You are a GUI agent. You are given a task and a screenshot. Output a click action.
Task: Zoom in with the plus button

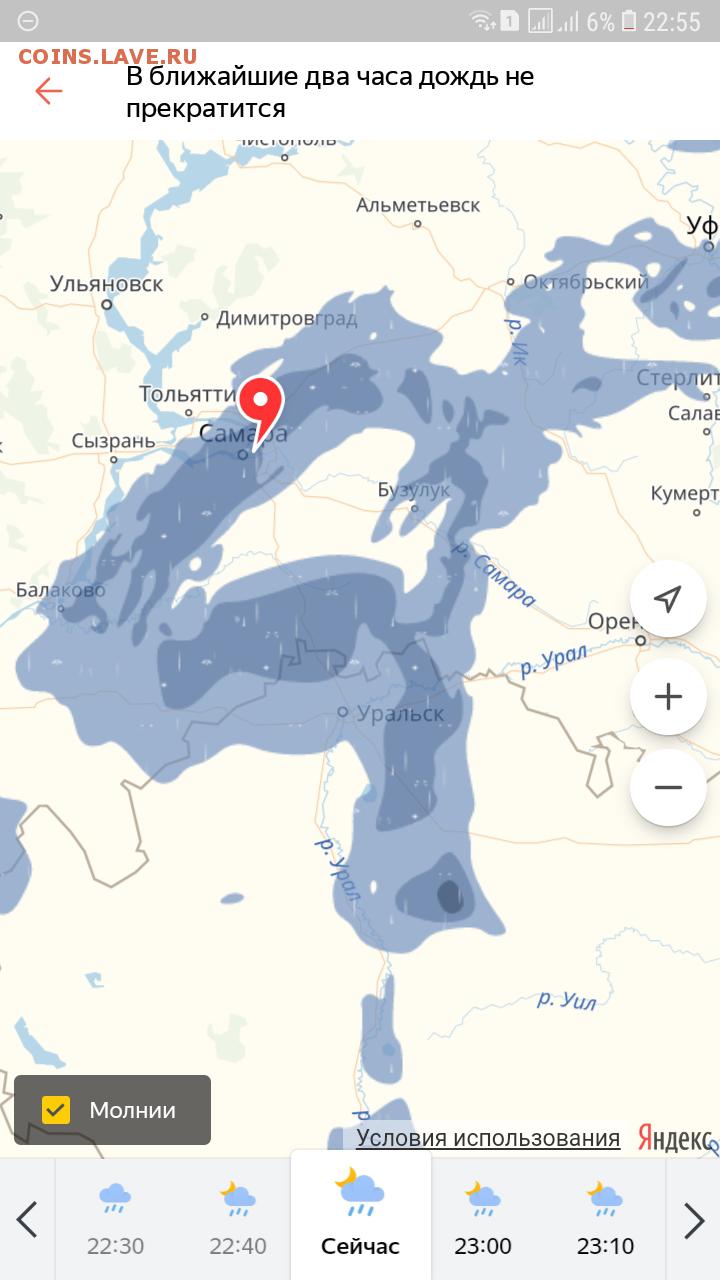coord(668,697)
